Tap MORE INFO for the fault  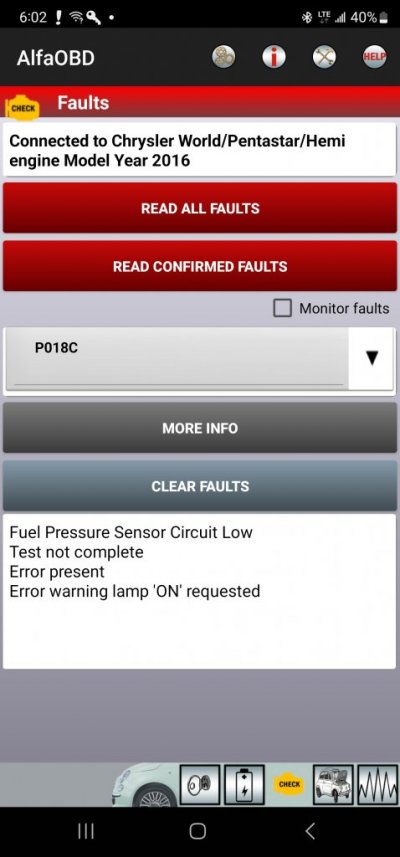click(x=200, y=428)
